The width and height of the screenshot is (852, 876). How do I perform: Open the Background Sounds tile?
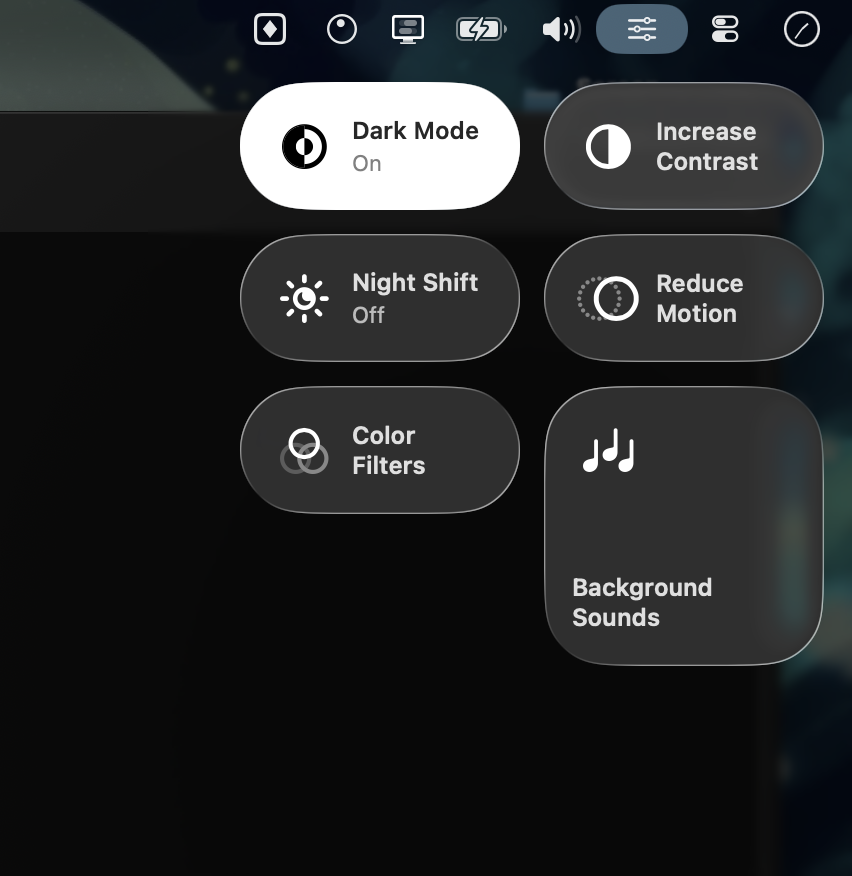(683, 526)
